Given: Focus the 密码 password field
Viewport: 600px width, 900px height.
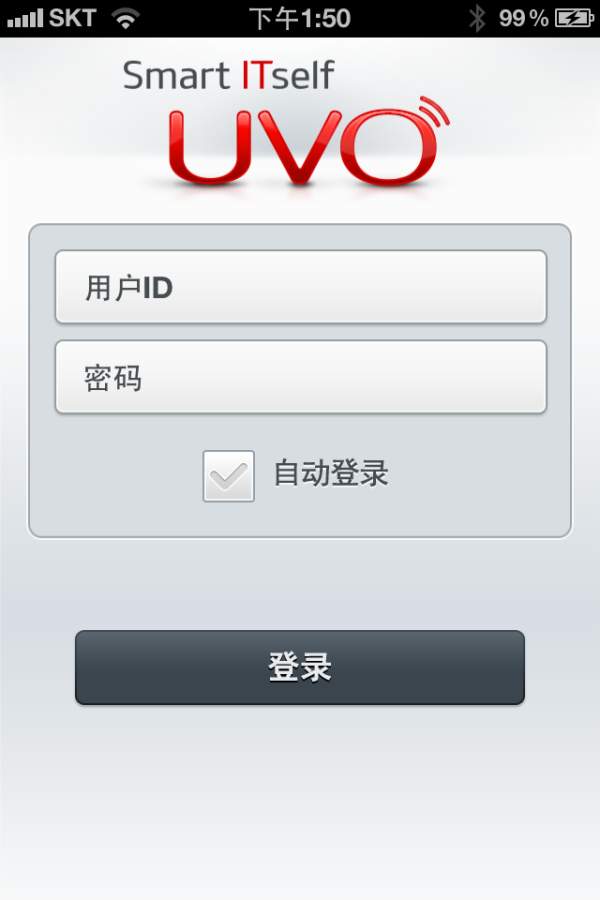Looking at the screenshot, I should [300, 377].
